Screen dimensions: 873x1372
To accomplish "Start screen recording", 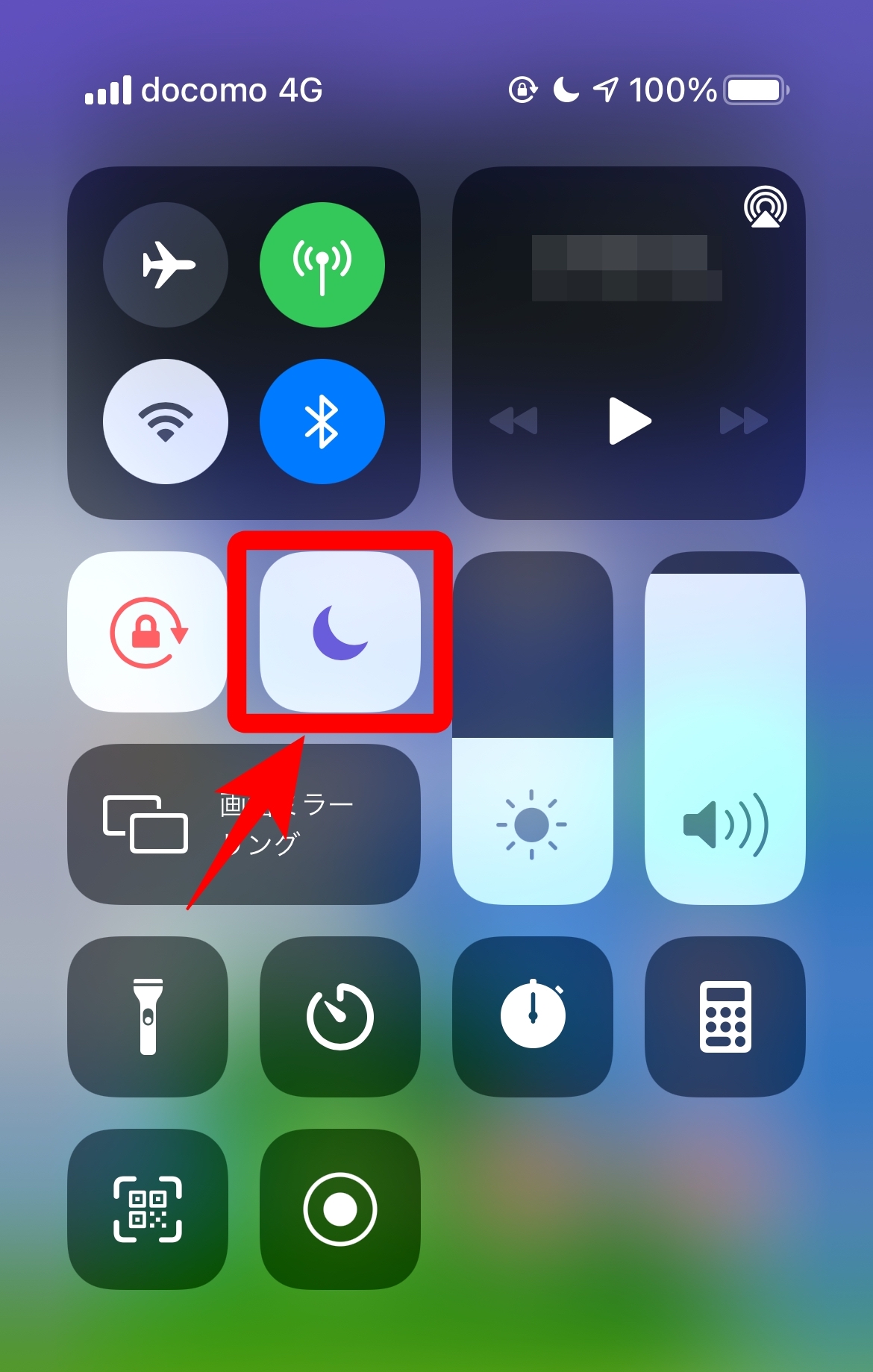I will tap(340, 1209).
